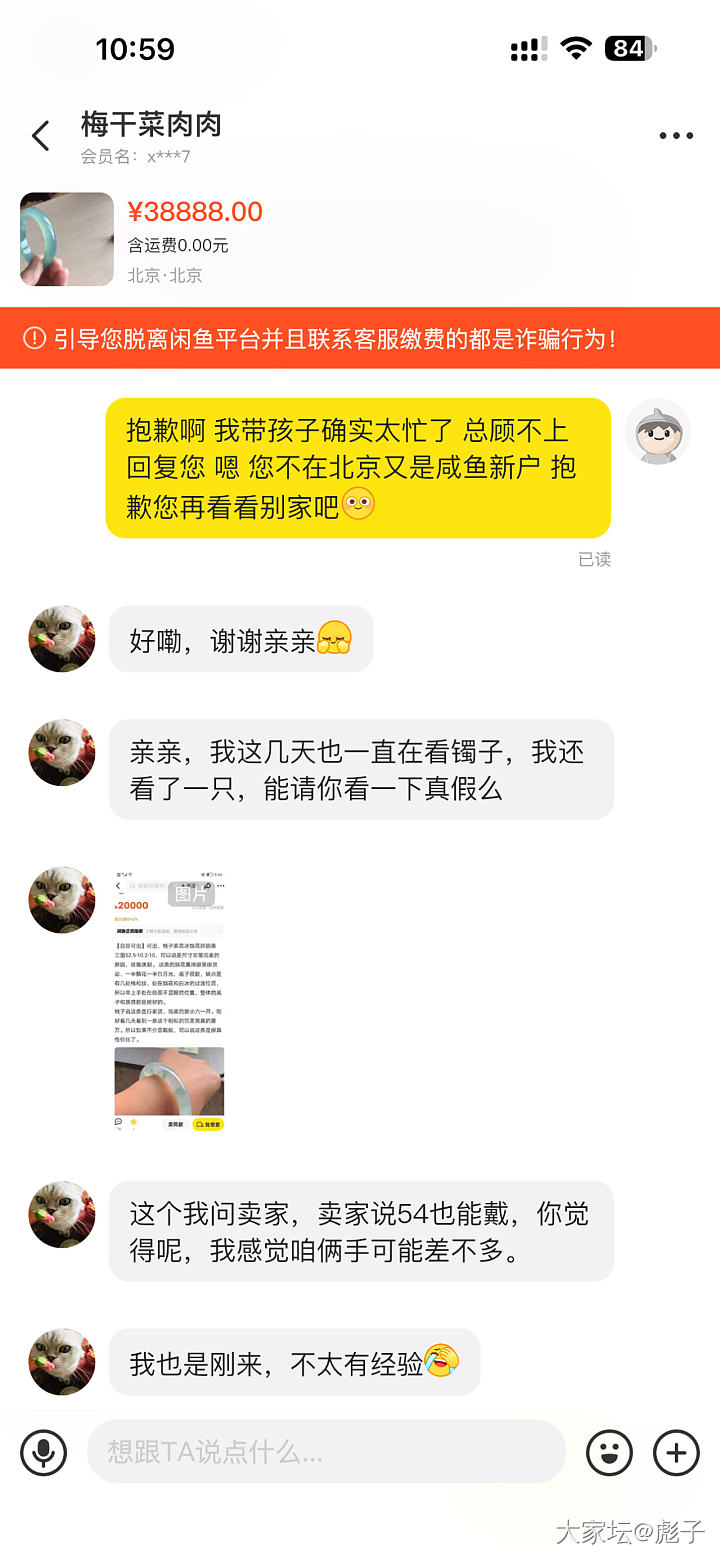The width and height of the screenshot is (720, 1560).
Task: Tap the 想跟TA说点什么 message field
Action: pyautogui.click(x=326, y=1451)
